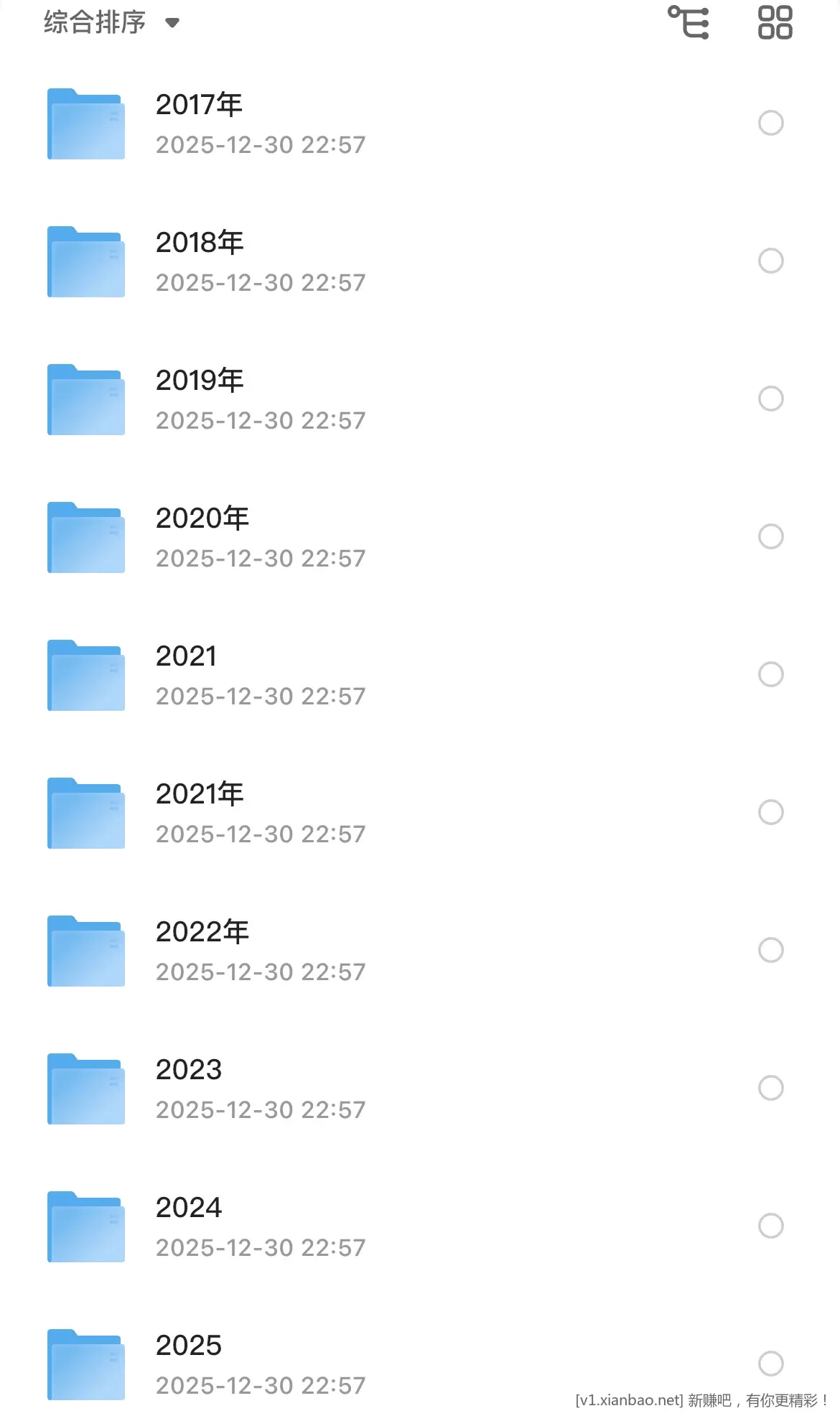The image size is (840, 1416).
Task: Open the 2022年 folder
Action: (x=202, y=933)
